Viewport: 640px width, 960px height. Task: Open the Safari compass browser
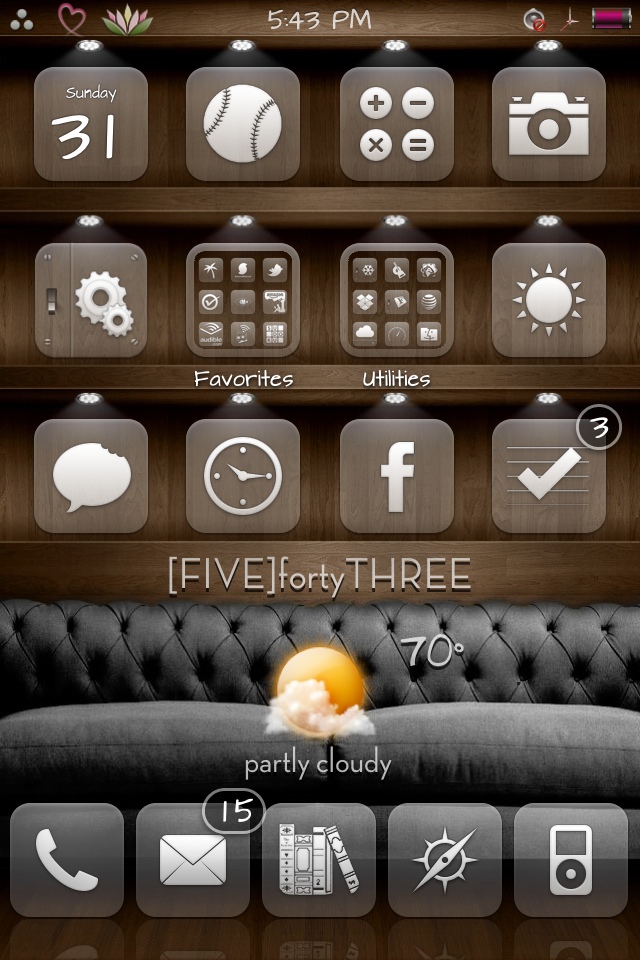click(445, 860)
